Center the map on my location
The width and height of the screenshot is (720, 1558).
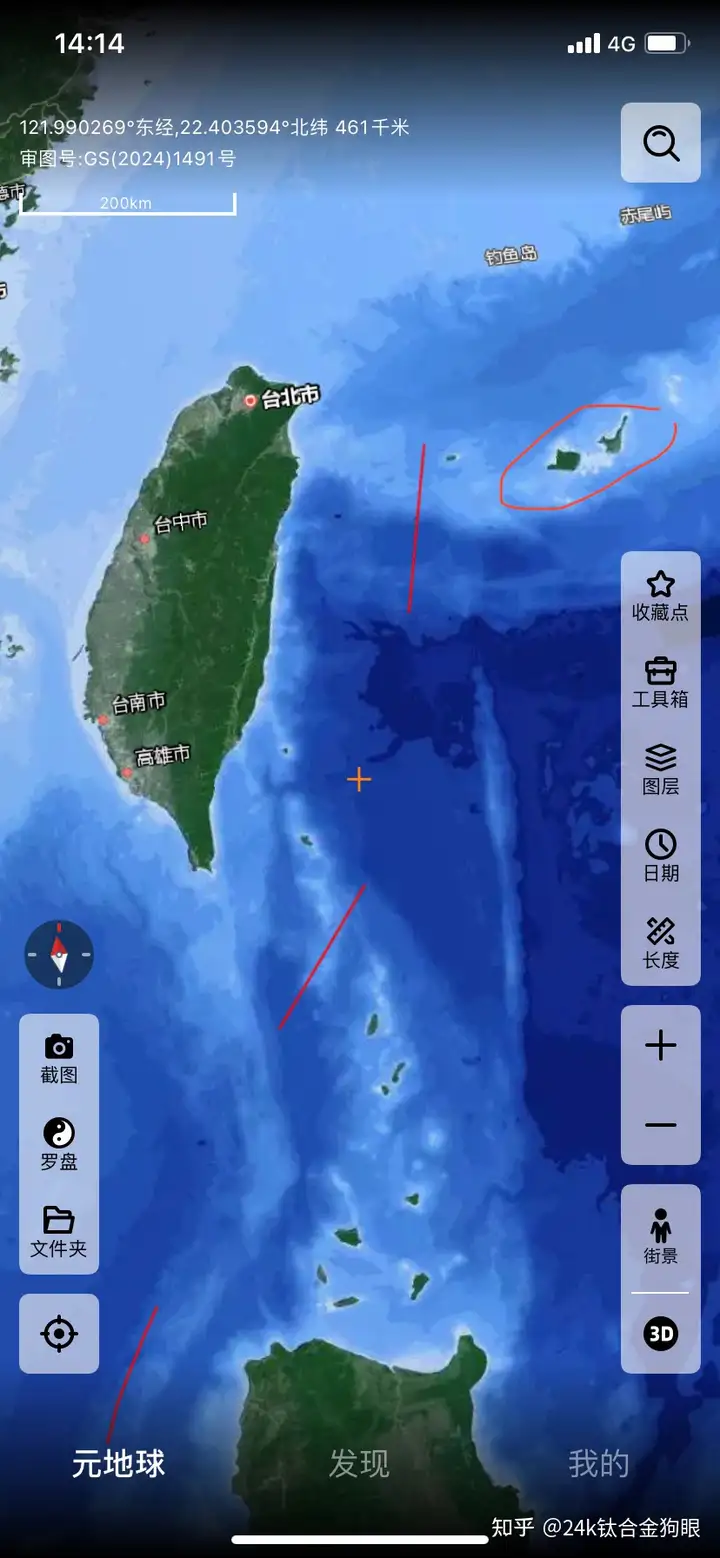[x=59, y=1334]
